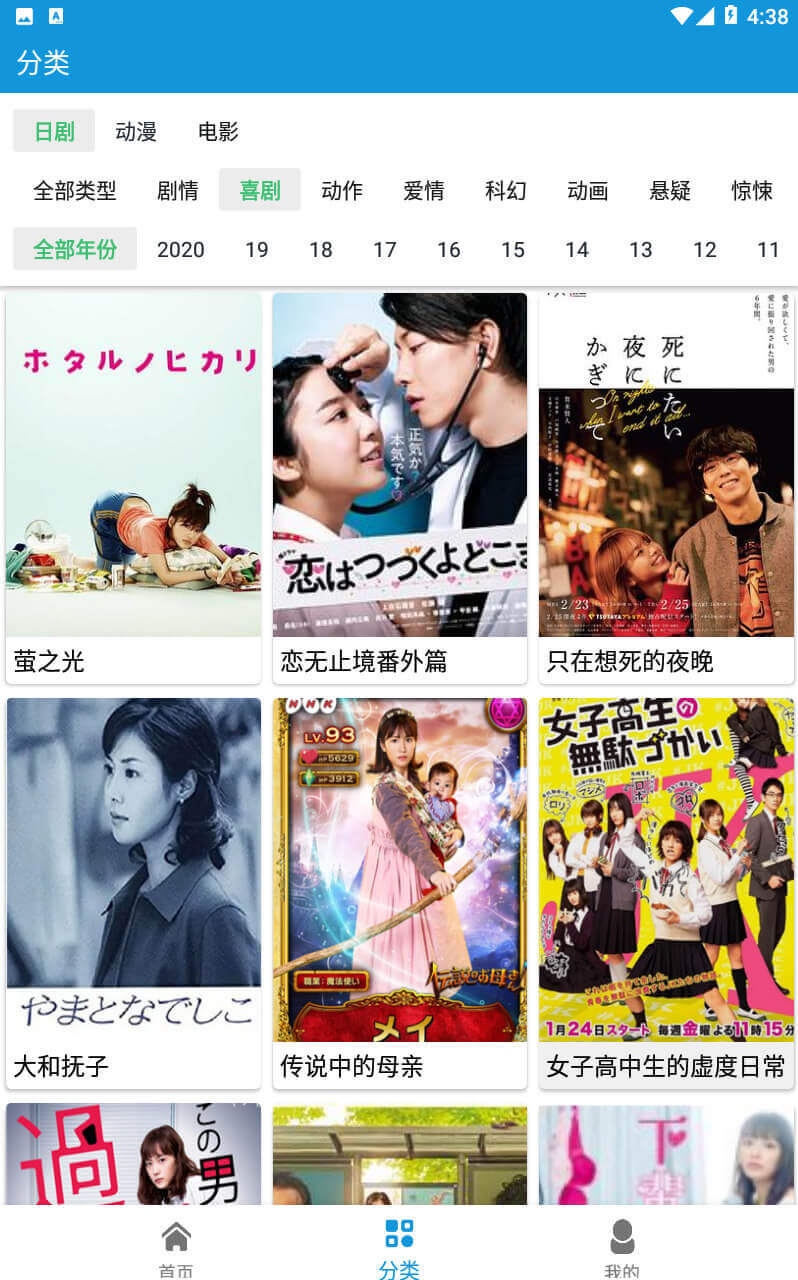Viewport: 798px width, 1280px height.
Task: Choose year 19 filter
Action: [x=257, y=249]
